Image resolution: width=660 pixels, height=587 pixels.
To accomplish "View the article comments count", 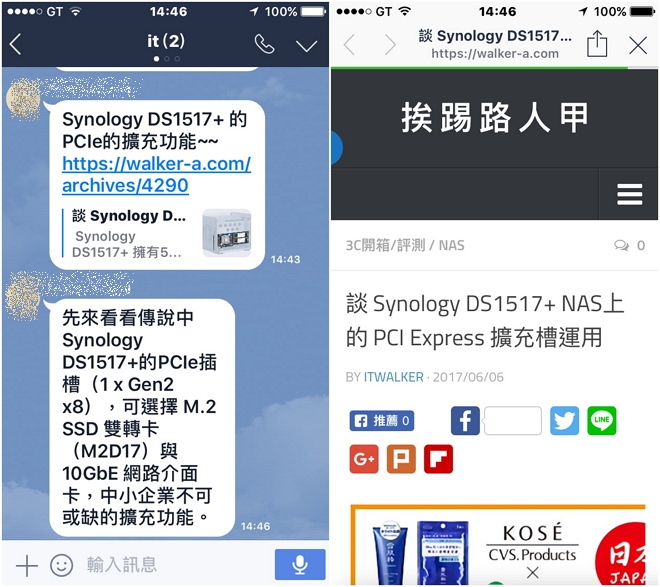I will [629, 245].
